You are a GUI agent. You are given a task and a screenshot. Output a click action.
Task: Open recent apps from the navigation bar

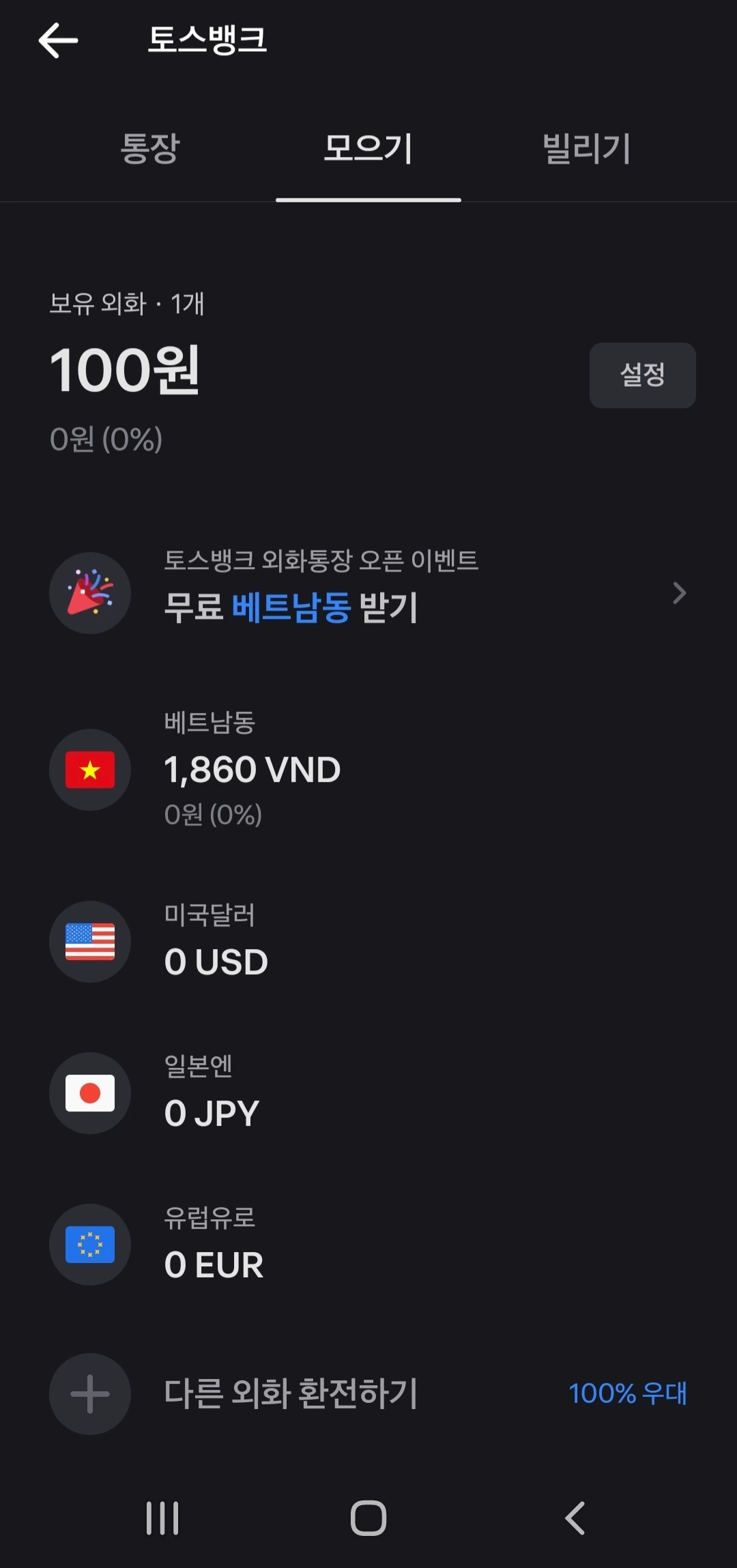tap(162, 1518)
